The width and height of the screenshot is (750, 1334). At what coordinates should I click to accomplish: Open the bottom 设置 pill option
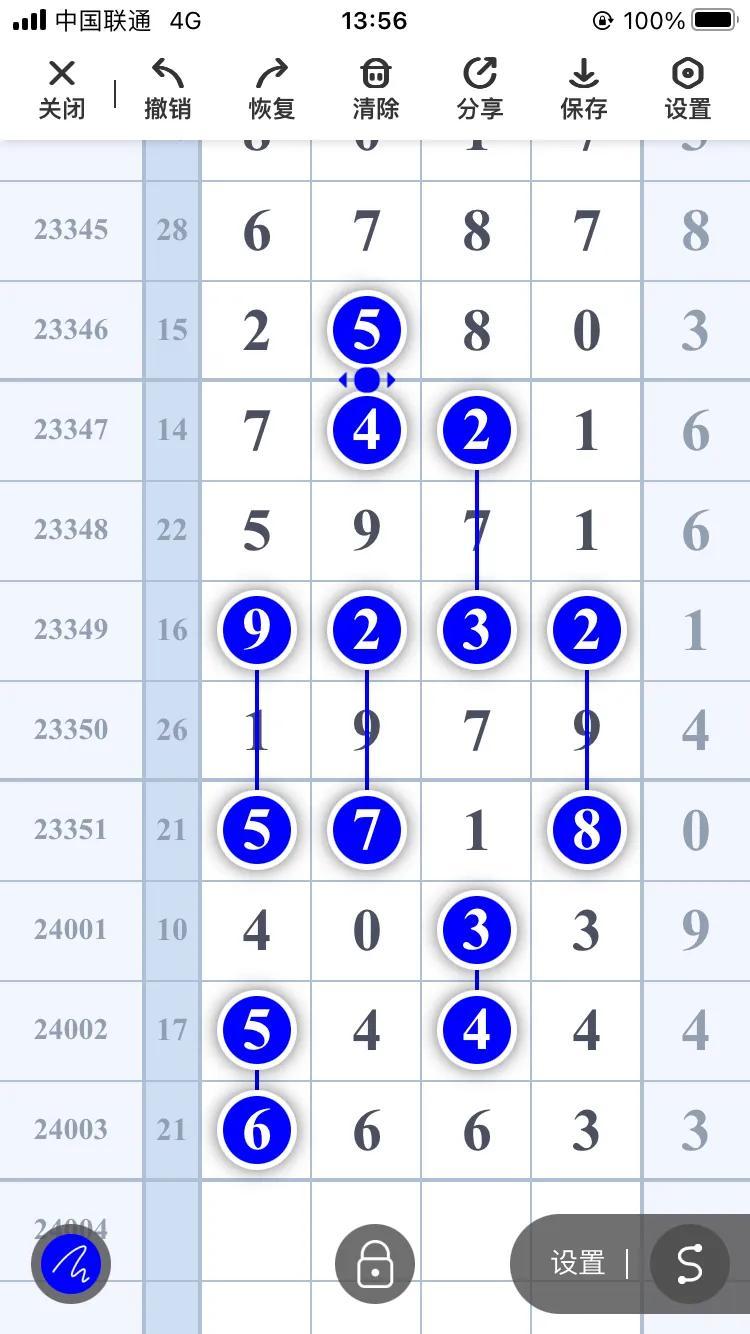pos(578,1264)
